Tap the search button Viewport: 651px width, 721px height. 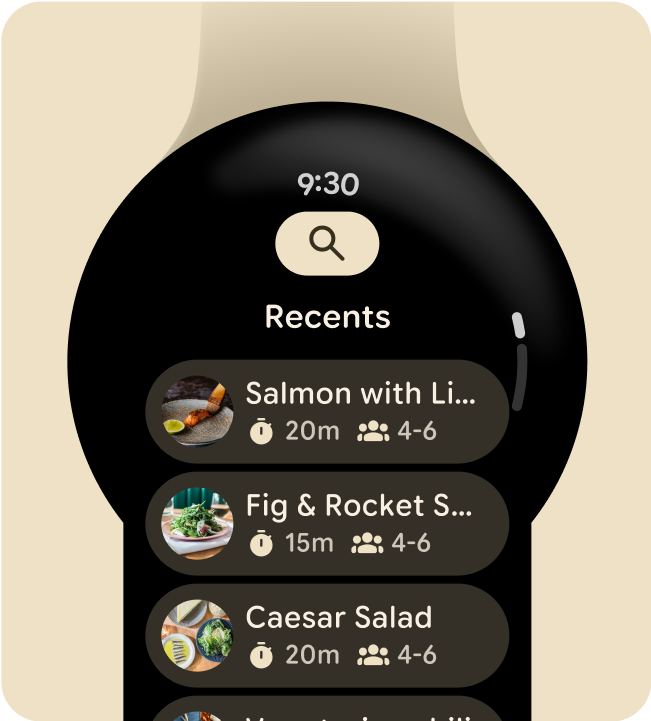[x=327, y=243]
